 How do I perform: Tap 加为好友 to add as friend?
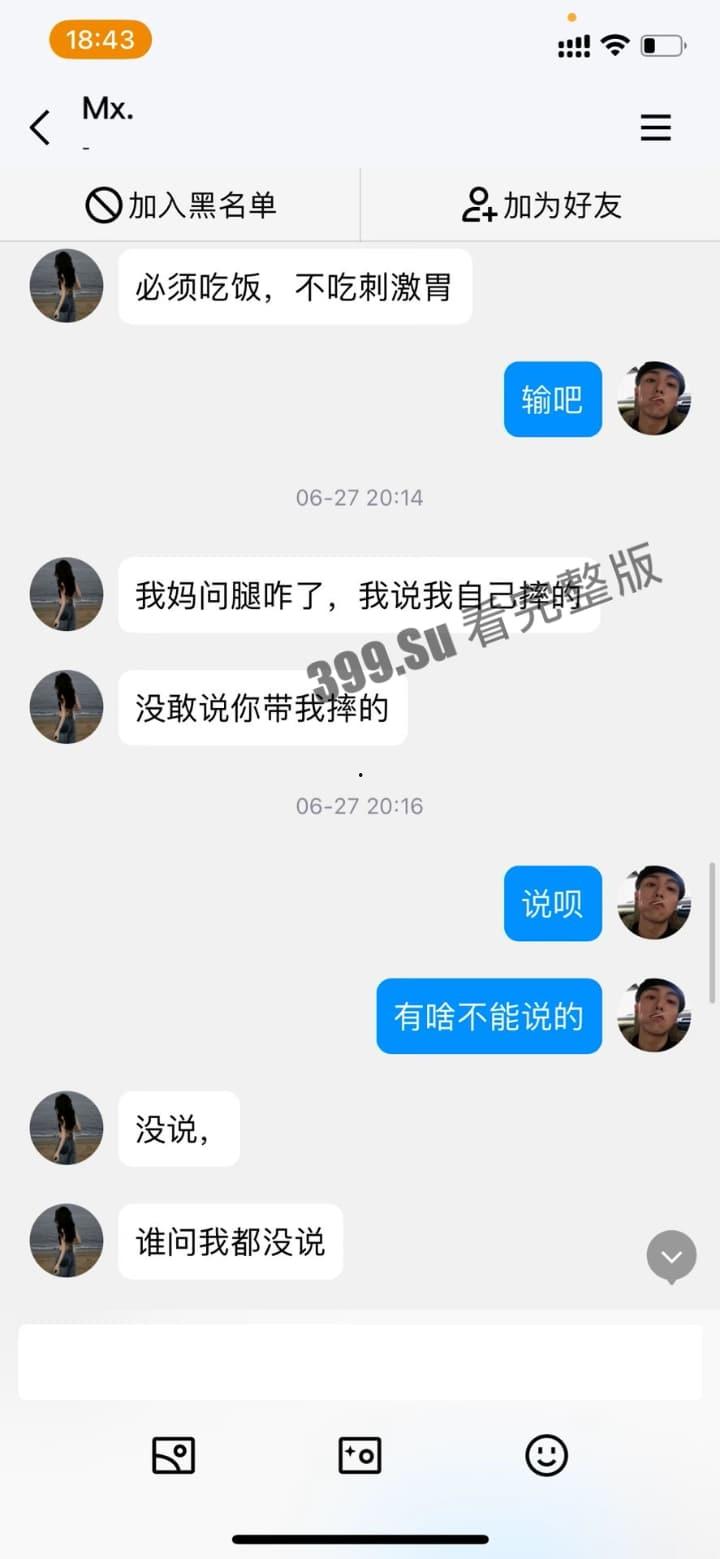pos(541,205)
